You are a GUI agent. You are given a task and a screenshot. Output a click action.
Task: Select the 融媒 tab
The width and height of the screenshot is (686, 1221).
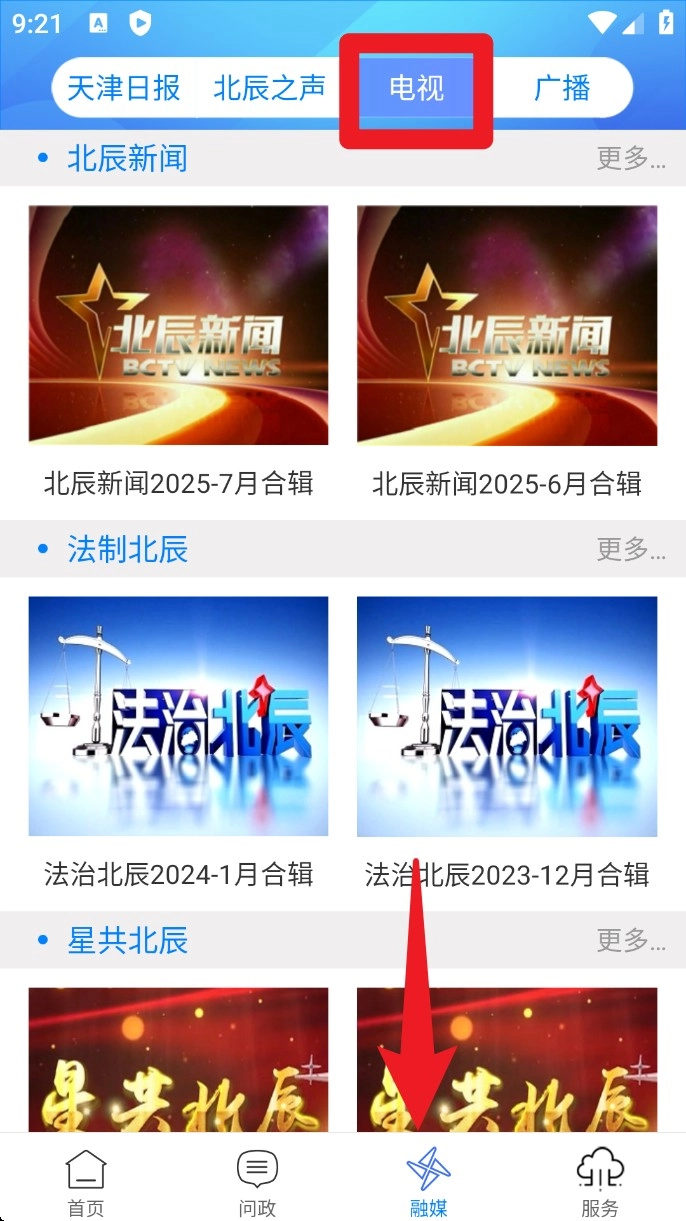pyautogui.click(x=428, y=1182)
